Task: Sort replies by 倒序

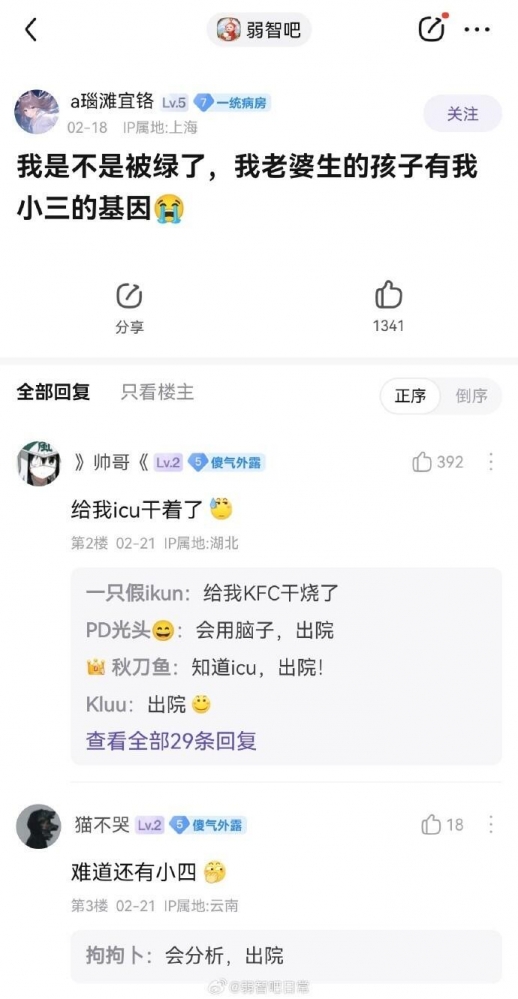Action: 471,396
